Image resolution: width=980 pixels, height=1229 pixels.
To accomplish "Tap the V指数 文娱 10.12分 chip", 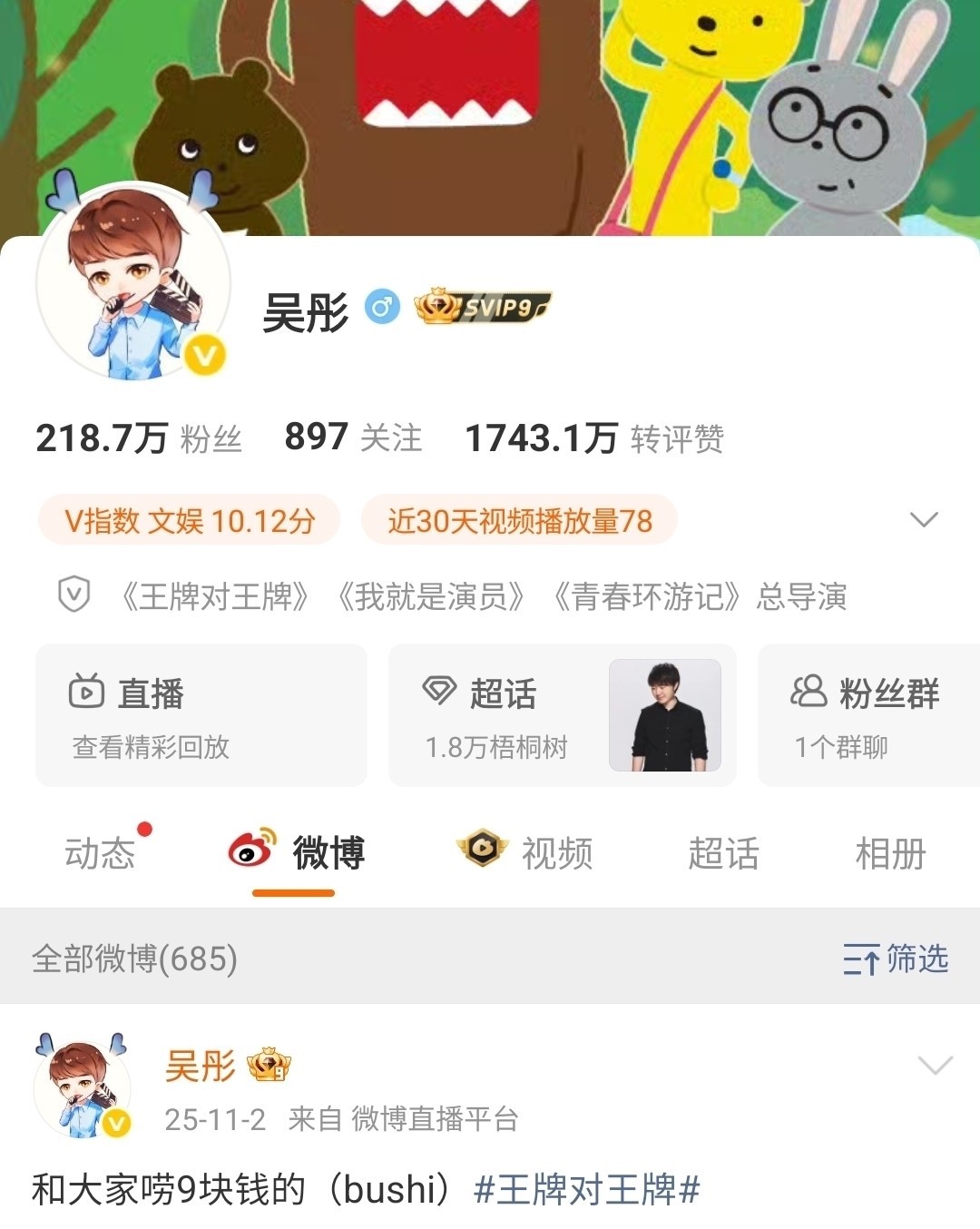I will click(x=190, y=521).
